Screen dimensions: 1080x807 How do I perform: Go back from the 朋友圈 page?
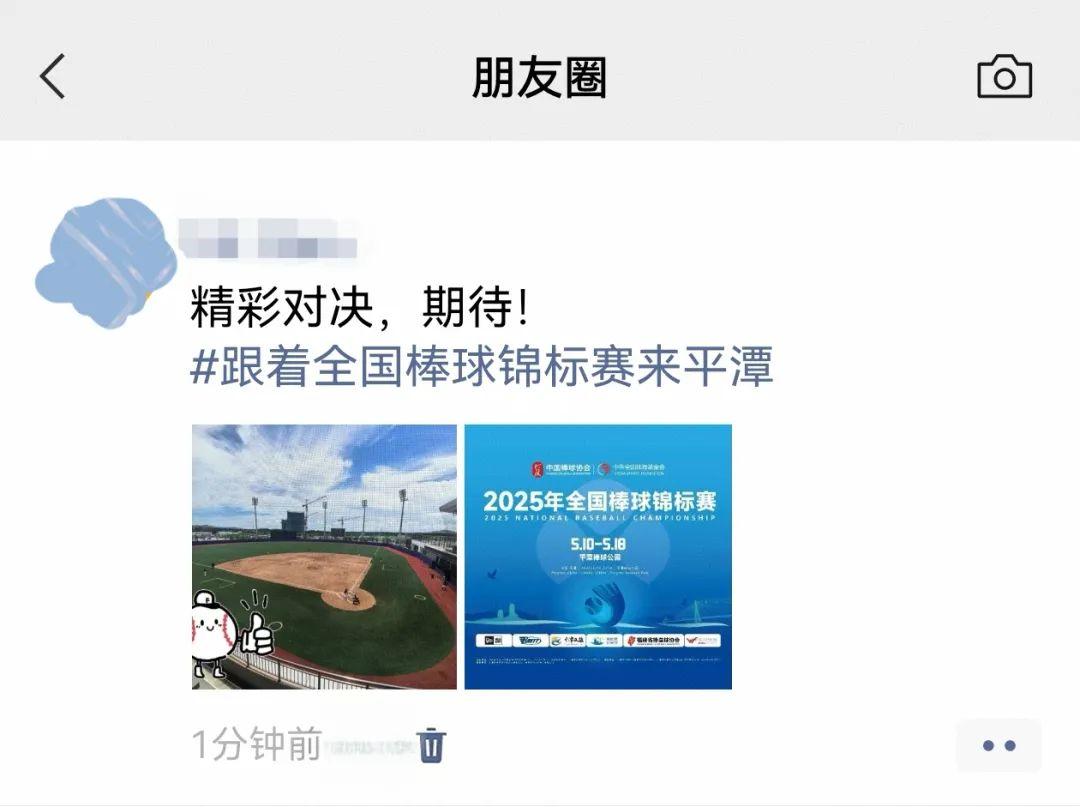coord(53,77)
